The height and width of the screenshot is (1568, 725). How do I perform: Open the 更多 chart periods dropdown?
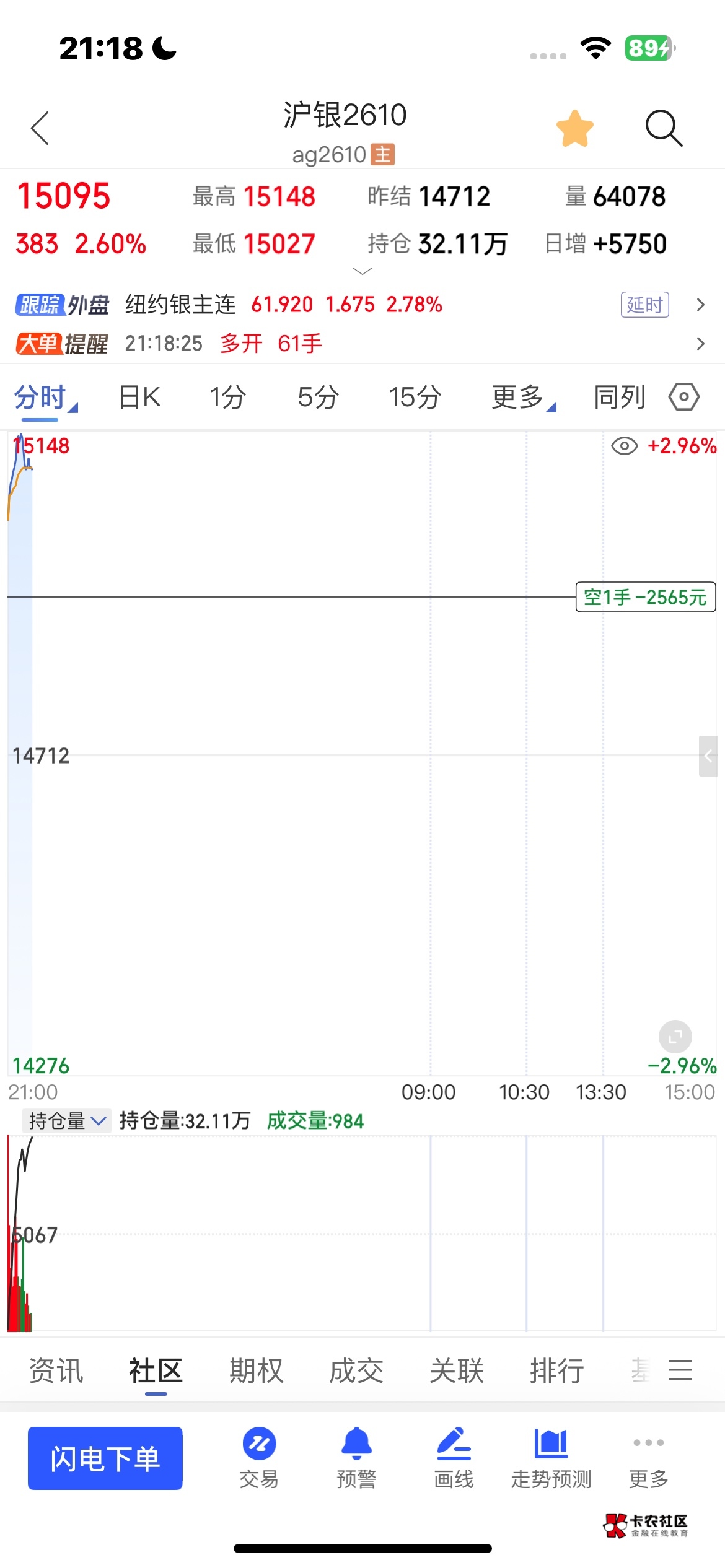[524, 397]
